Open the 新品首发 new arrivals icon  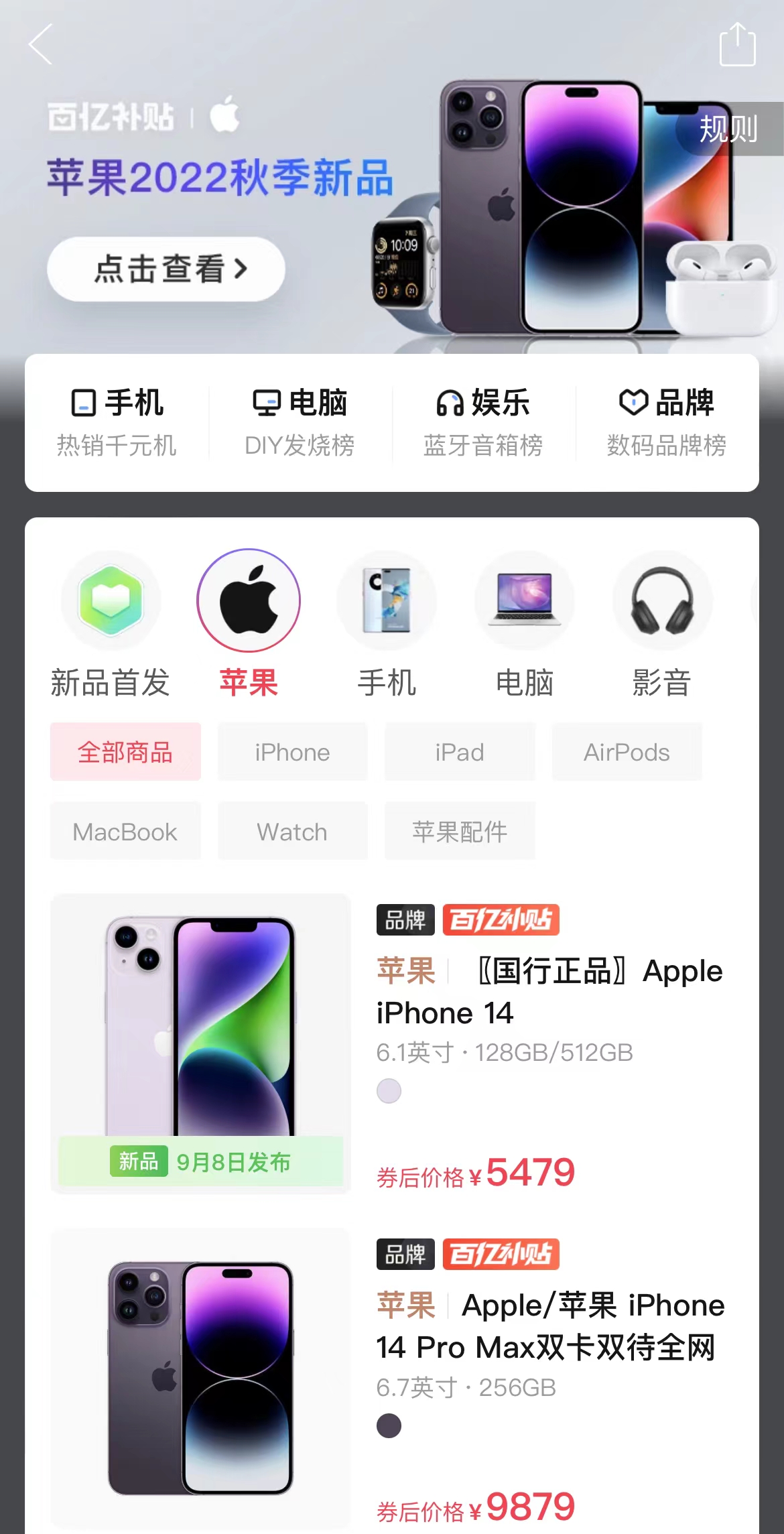pos(111,600)
